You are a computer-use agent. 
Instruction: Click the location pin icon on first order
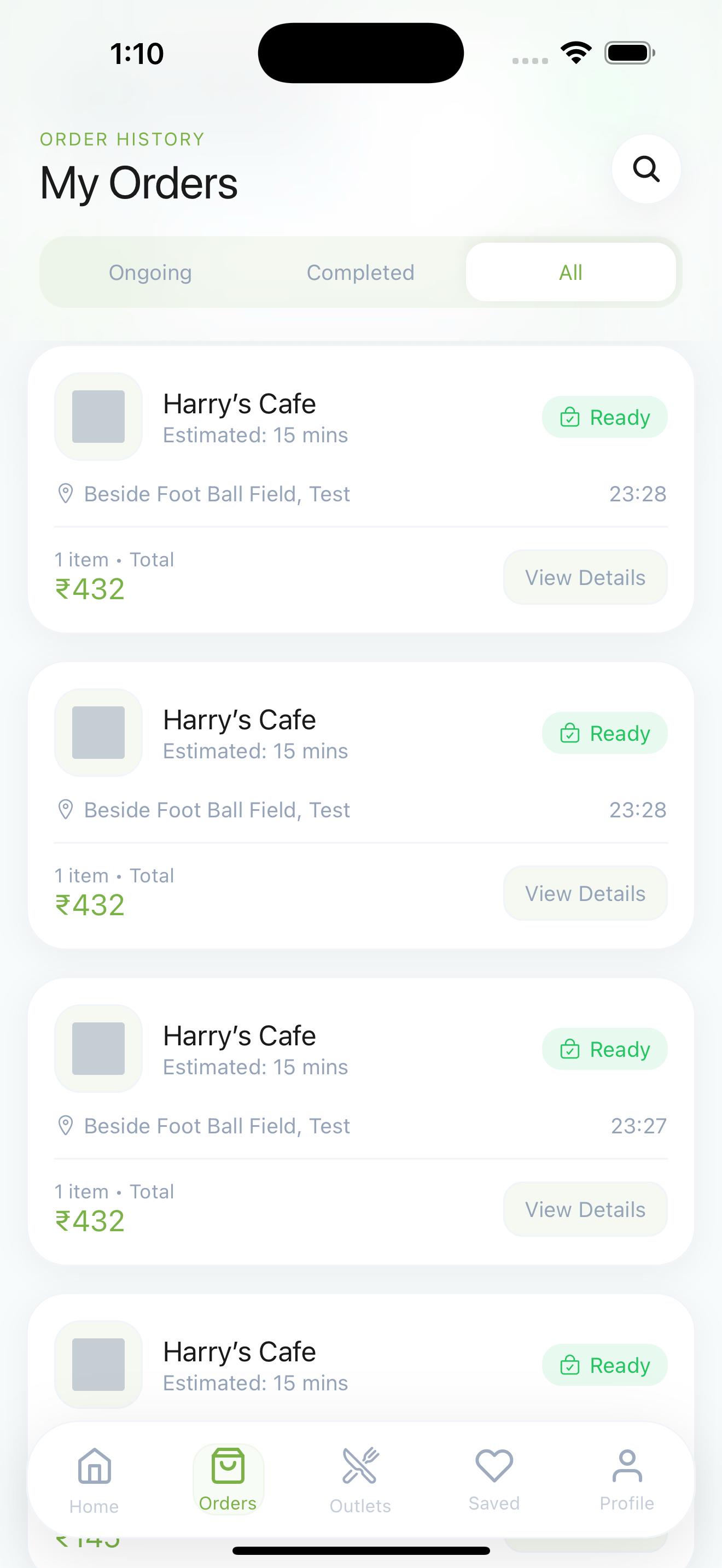tap(67, 494)
